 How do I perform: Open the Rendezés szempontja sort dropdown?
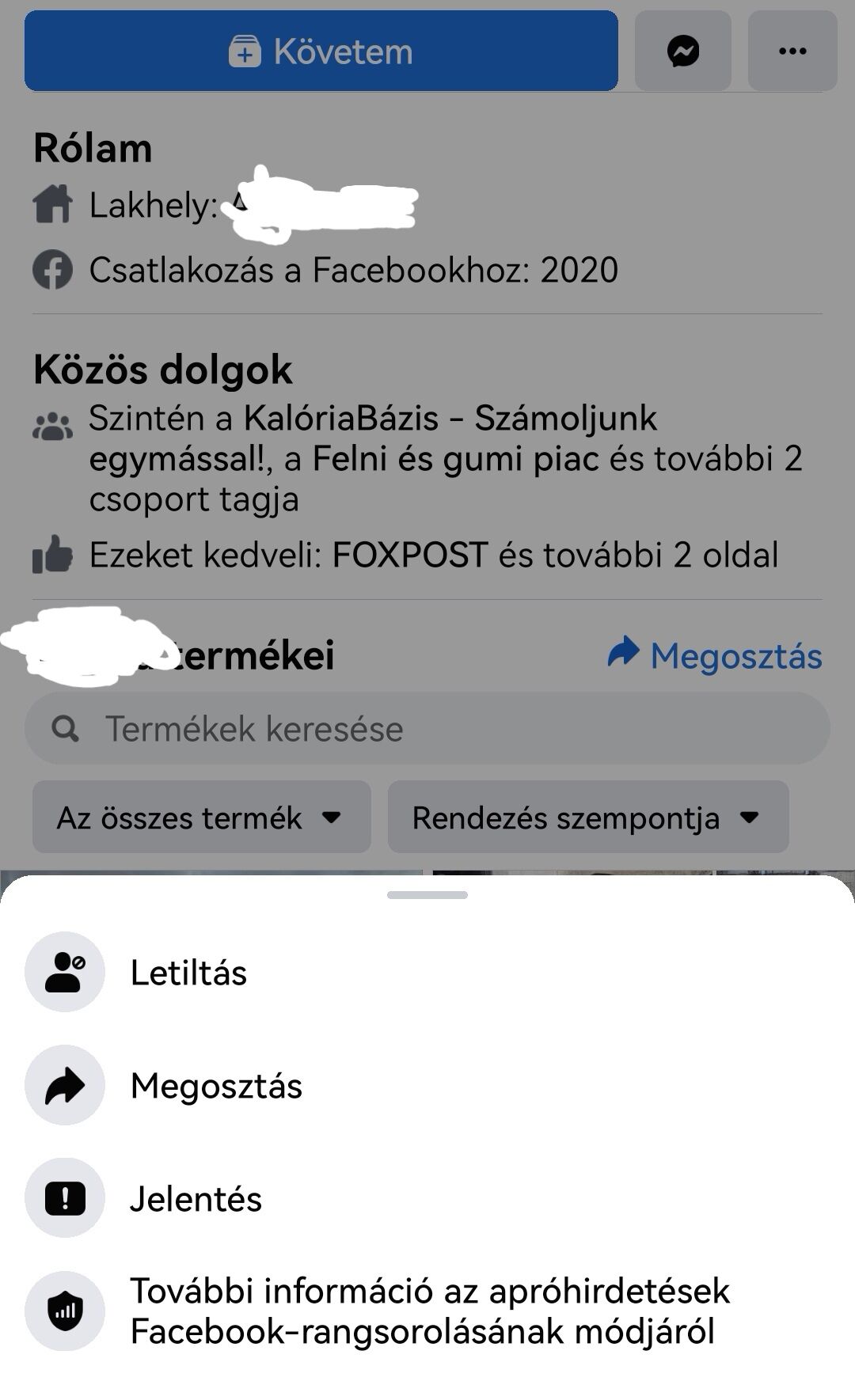point(588,818)
